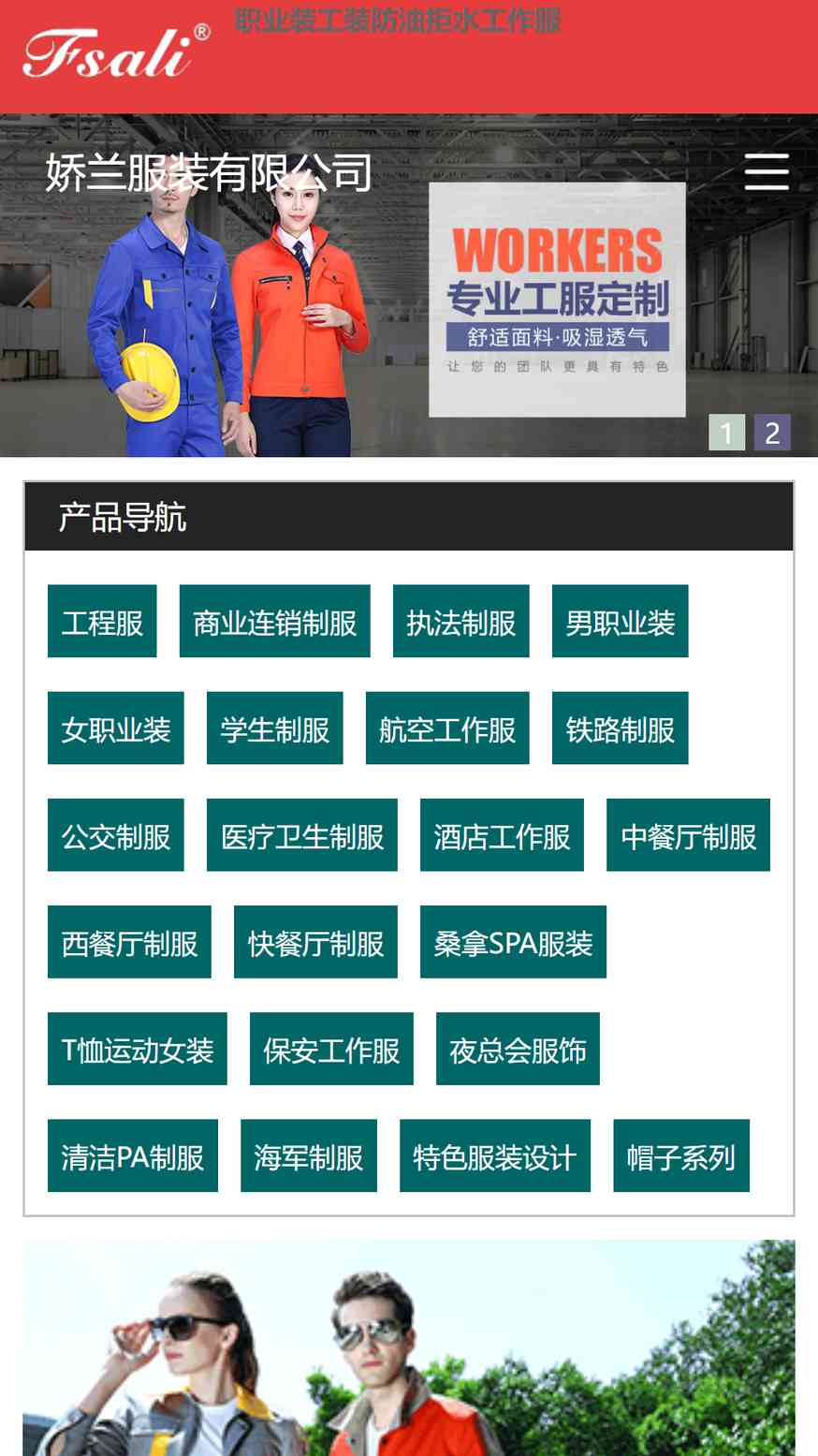Select 保安工作服 category

[332, 1049]
